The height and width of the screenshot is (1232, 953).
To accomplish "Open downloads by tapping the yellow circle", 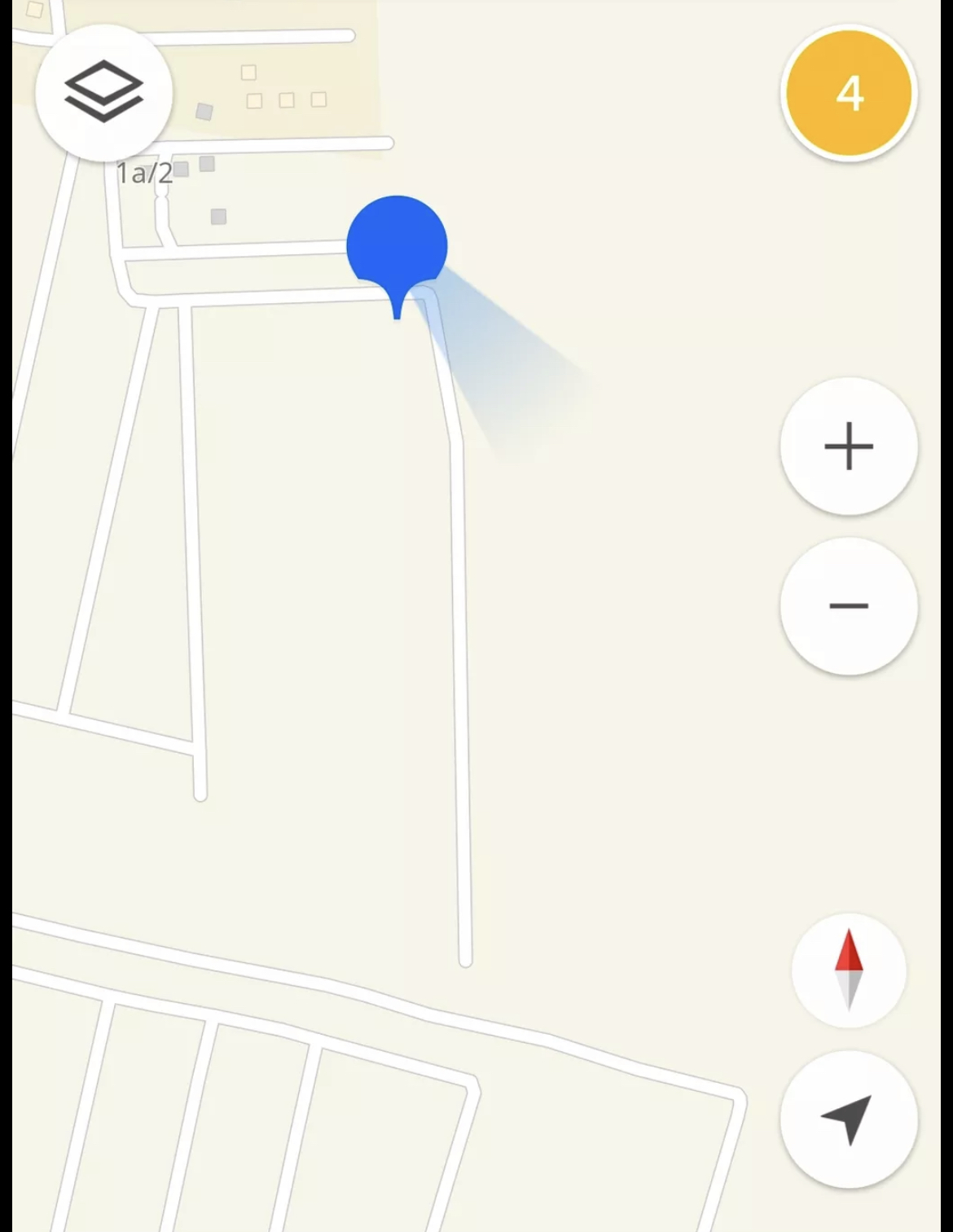I will click(x=849, y=94).
